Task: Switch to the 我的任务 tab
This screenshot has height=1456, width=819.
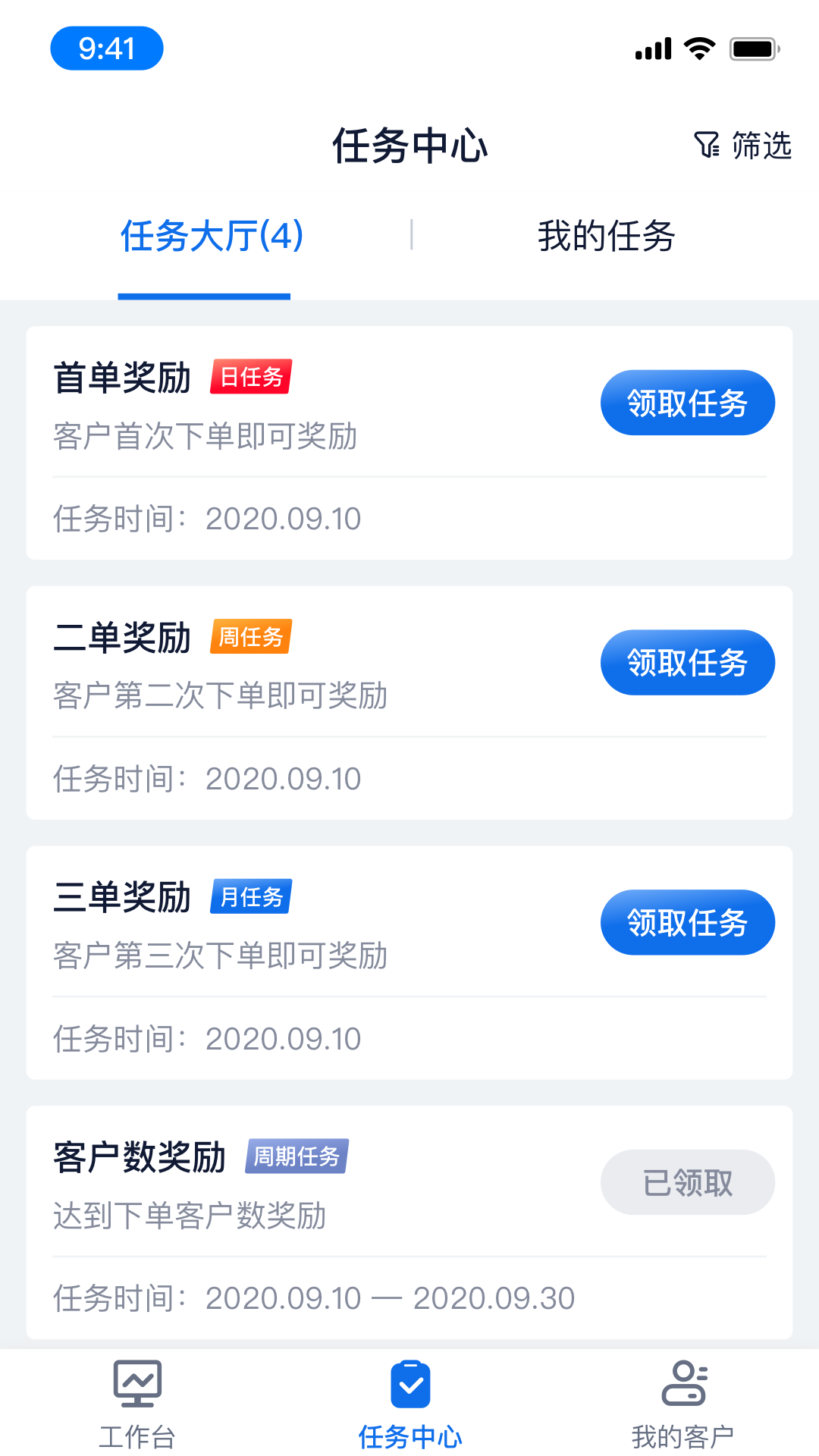Action: [x=606, y=236]
